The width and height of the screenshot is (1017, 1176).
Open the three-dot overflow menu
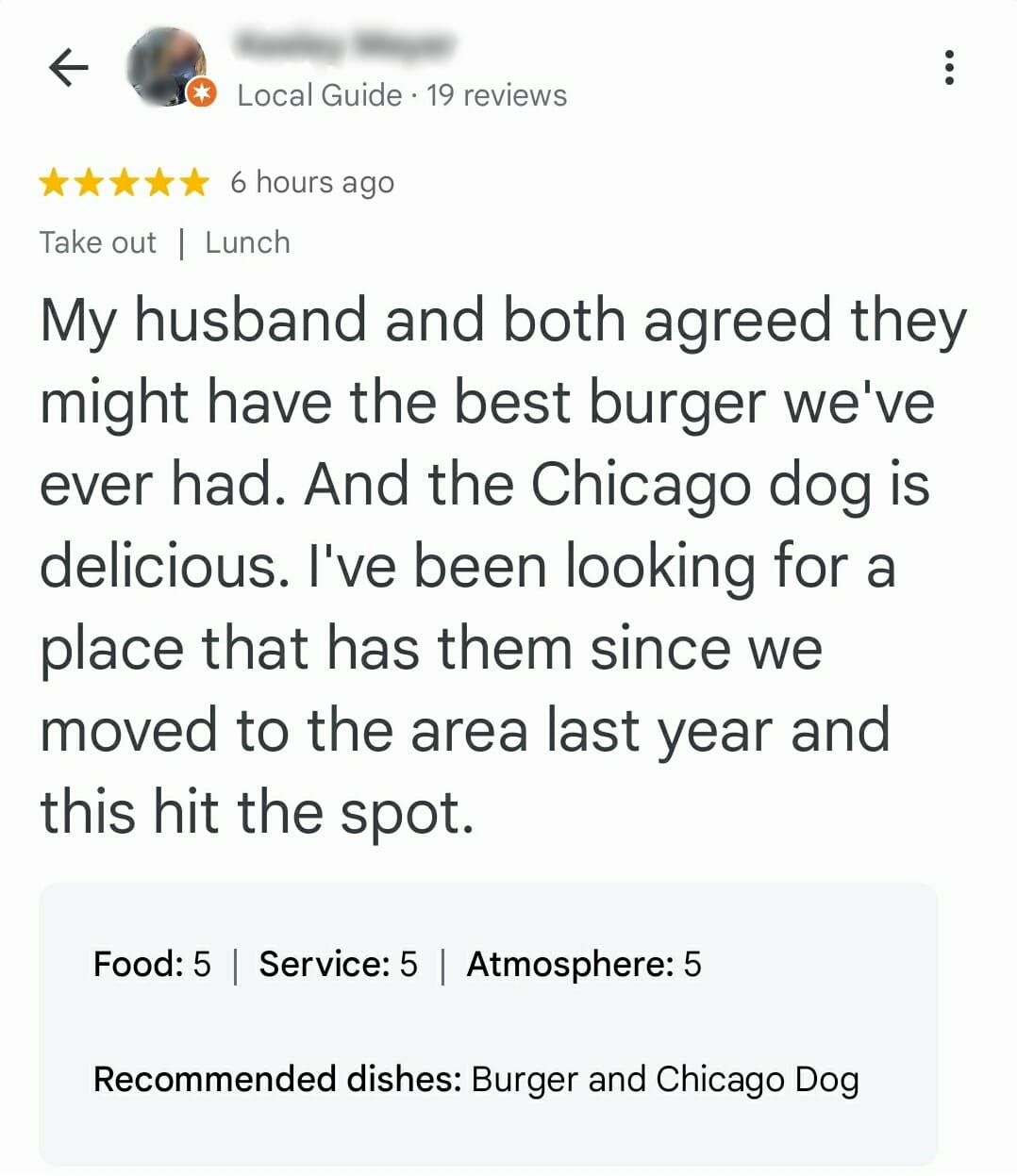[949, 67]
